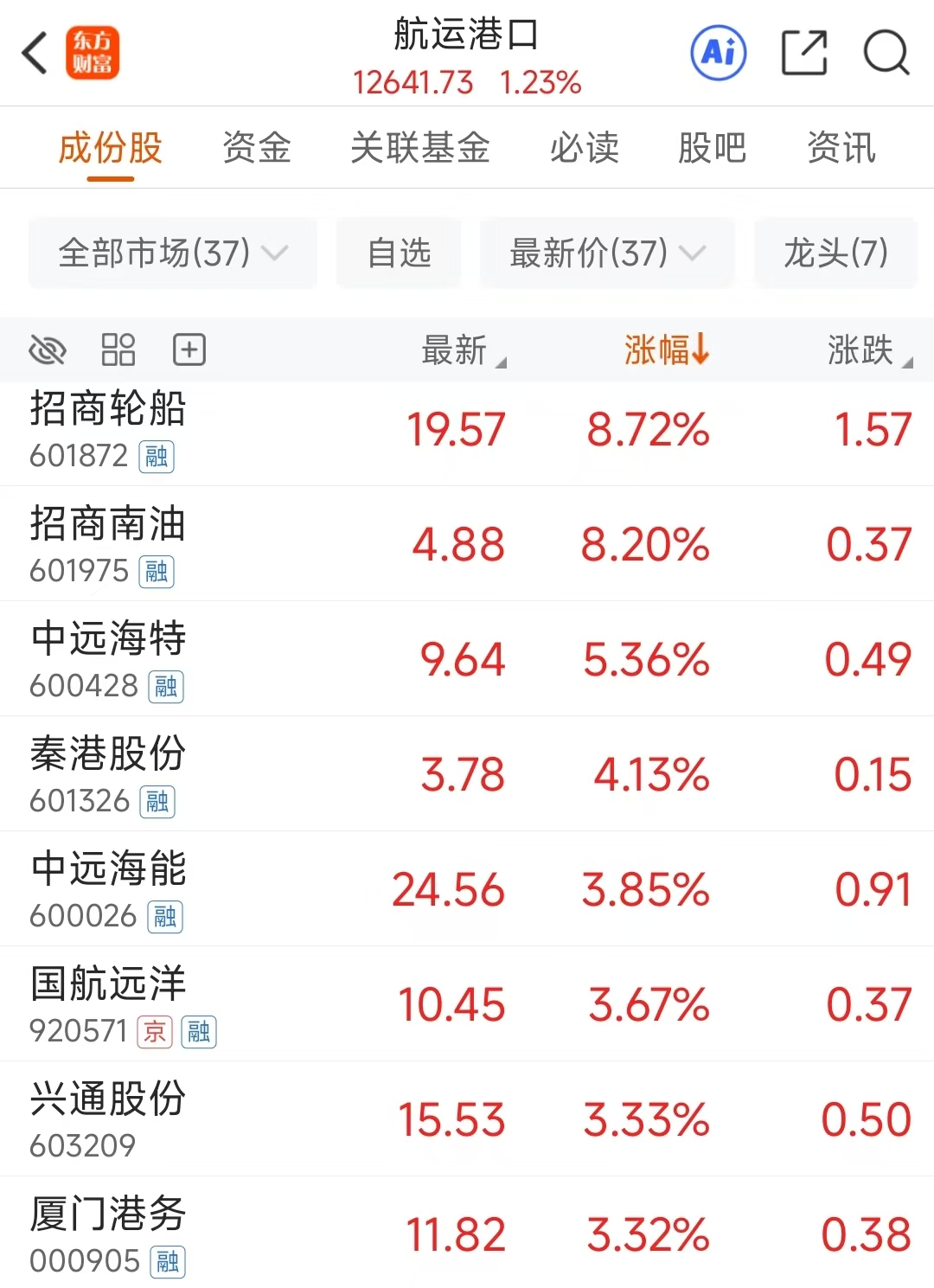
Task: Go back using the top-left arrow
Action: pos(35,54)
